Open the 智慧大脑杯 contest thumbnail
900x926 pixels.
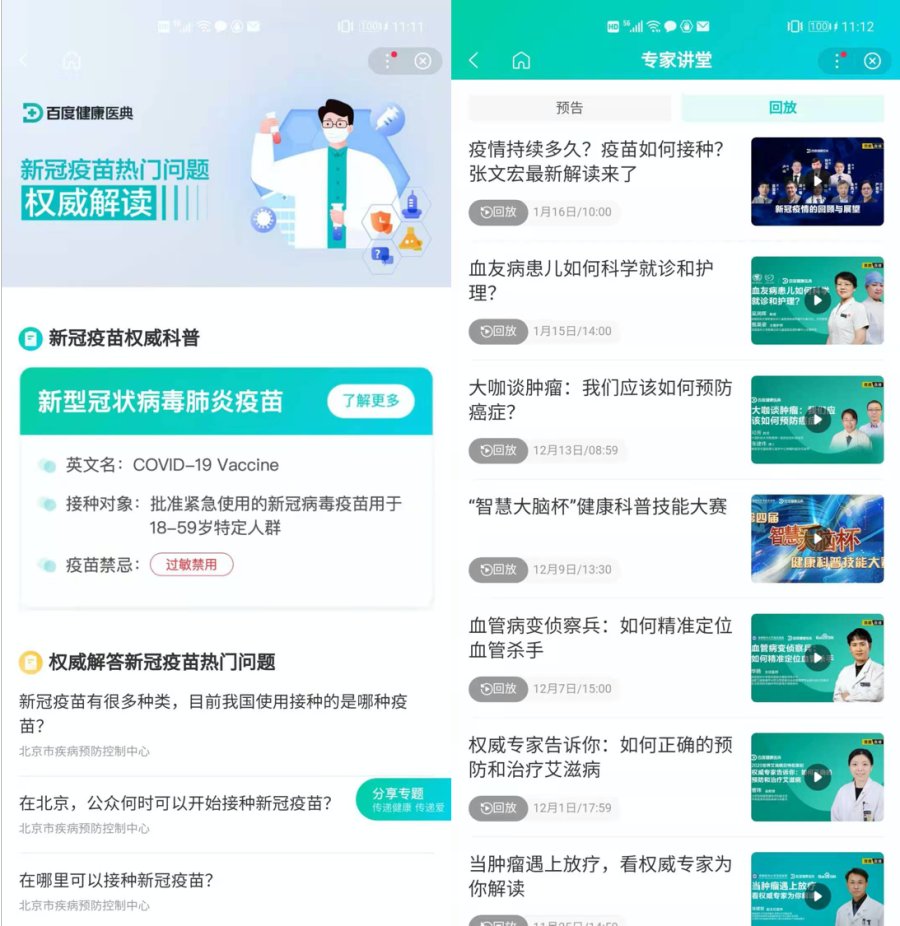pyautogui.click(x=818, y=538)
